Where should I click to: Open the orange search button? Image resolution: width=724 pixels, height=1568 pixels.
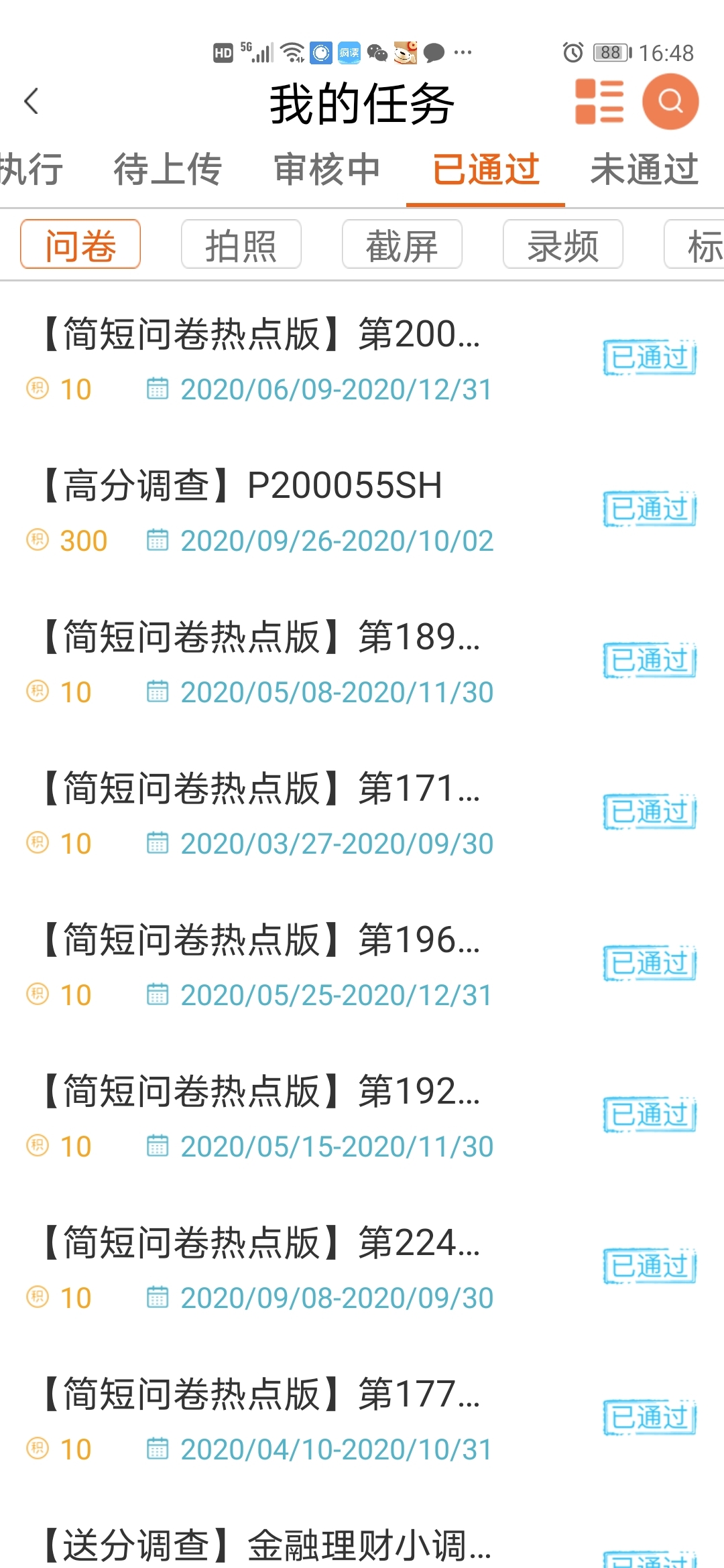pyautogui.click(x=670, y=102)
